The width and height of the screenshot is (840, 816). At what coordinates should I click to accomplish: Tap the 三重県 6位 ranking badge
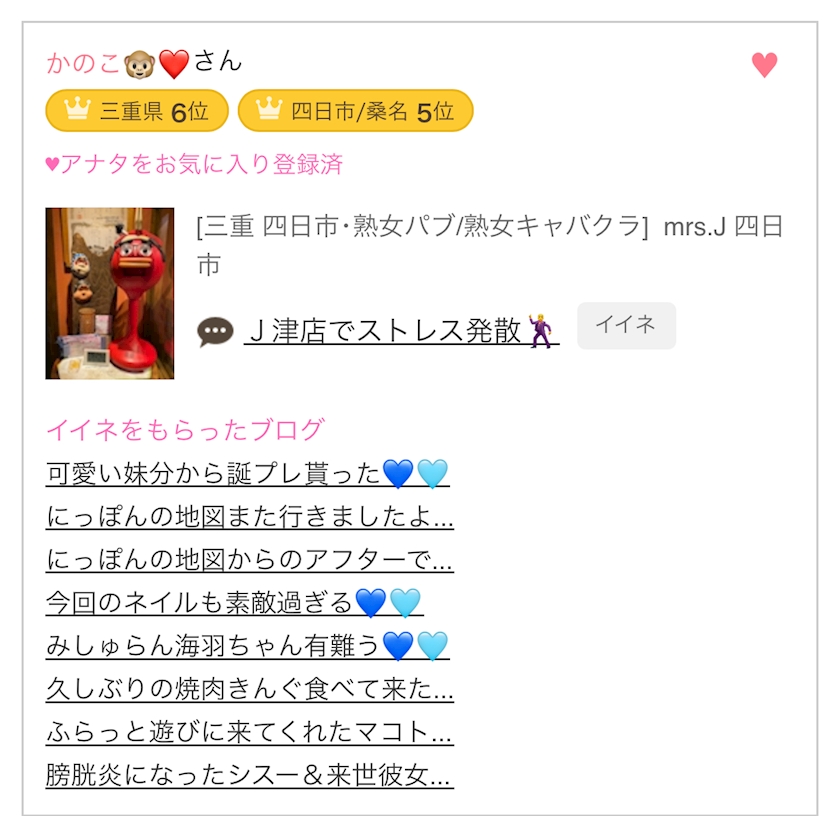[137, 111]
